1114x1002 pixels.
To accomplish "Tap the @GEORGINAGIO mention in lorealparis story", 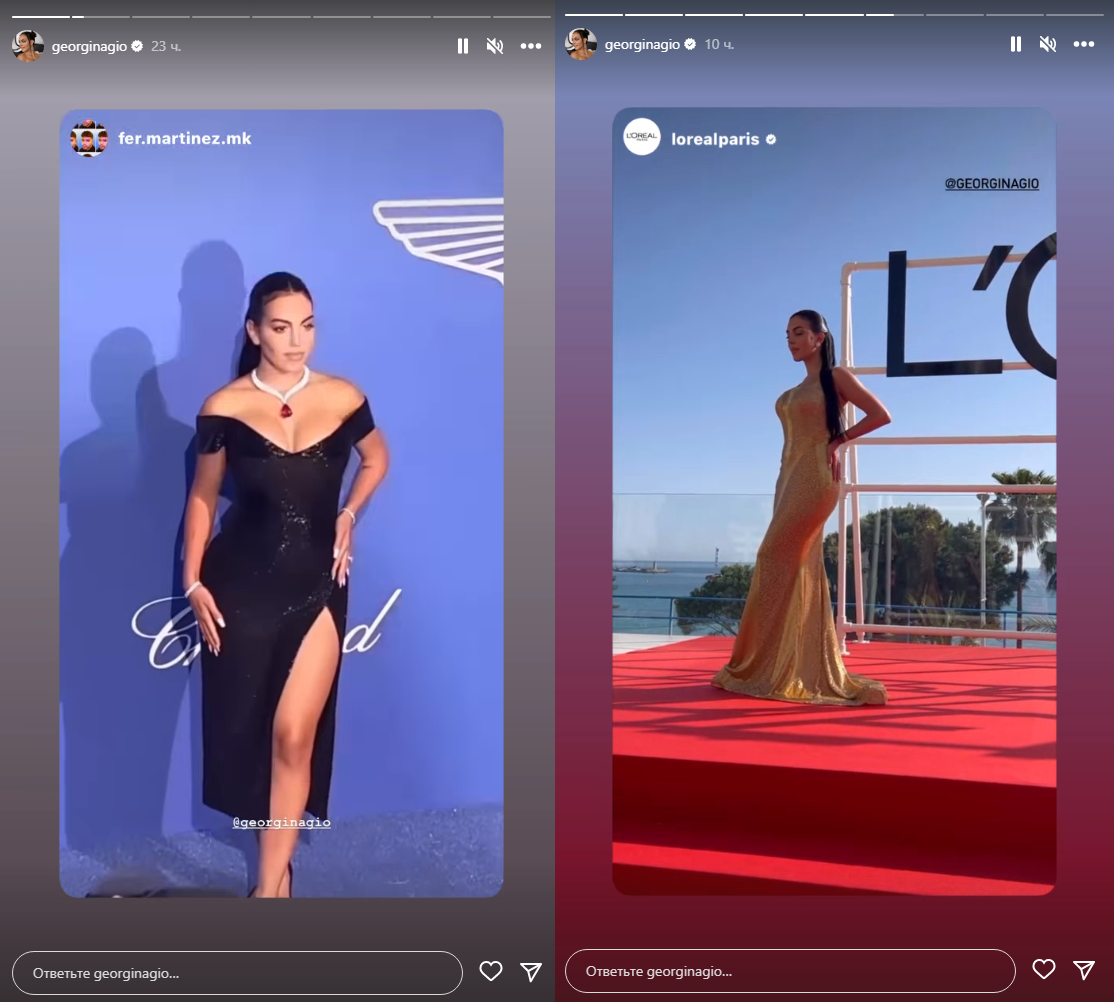I will pos(992,184).
